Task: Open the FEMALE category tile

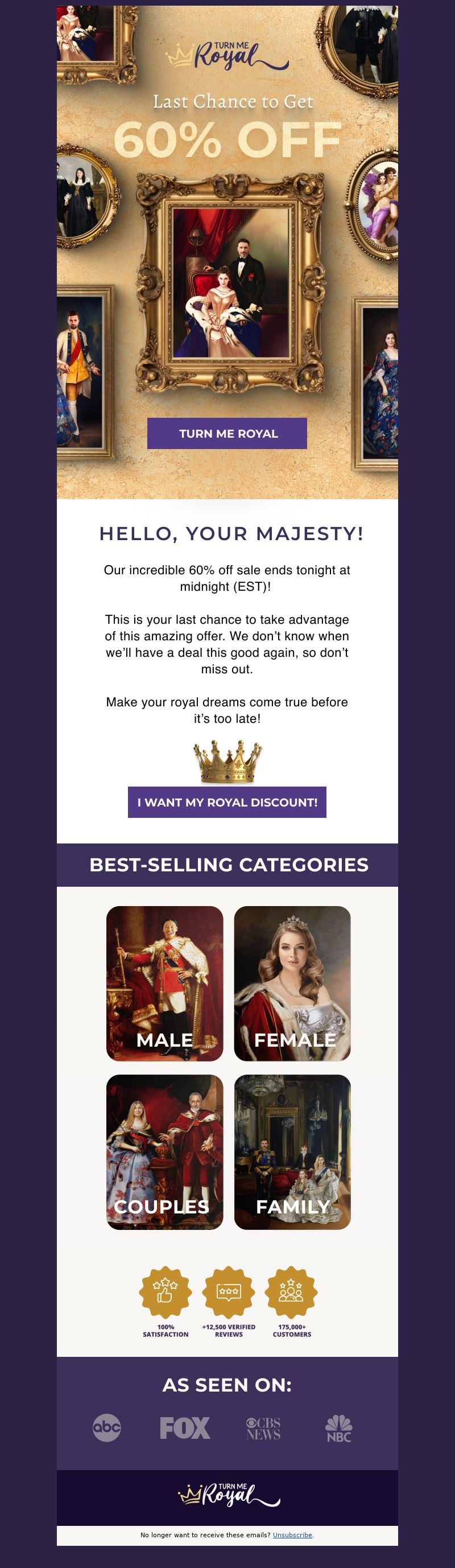Action: [292, 983]
